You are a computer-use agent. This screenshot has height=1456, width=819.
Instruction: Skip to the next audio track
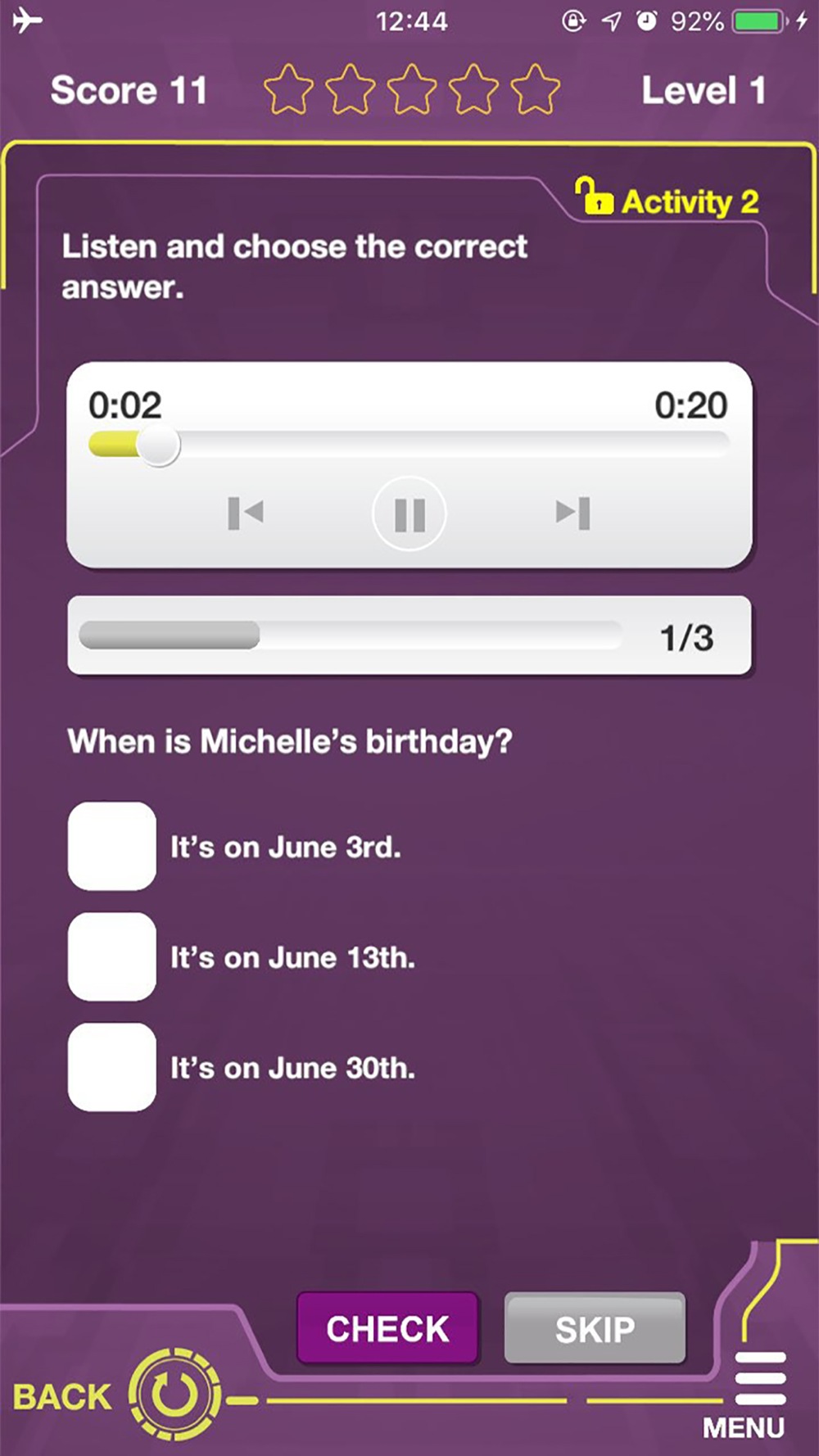[572, 513]
